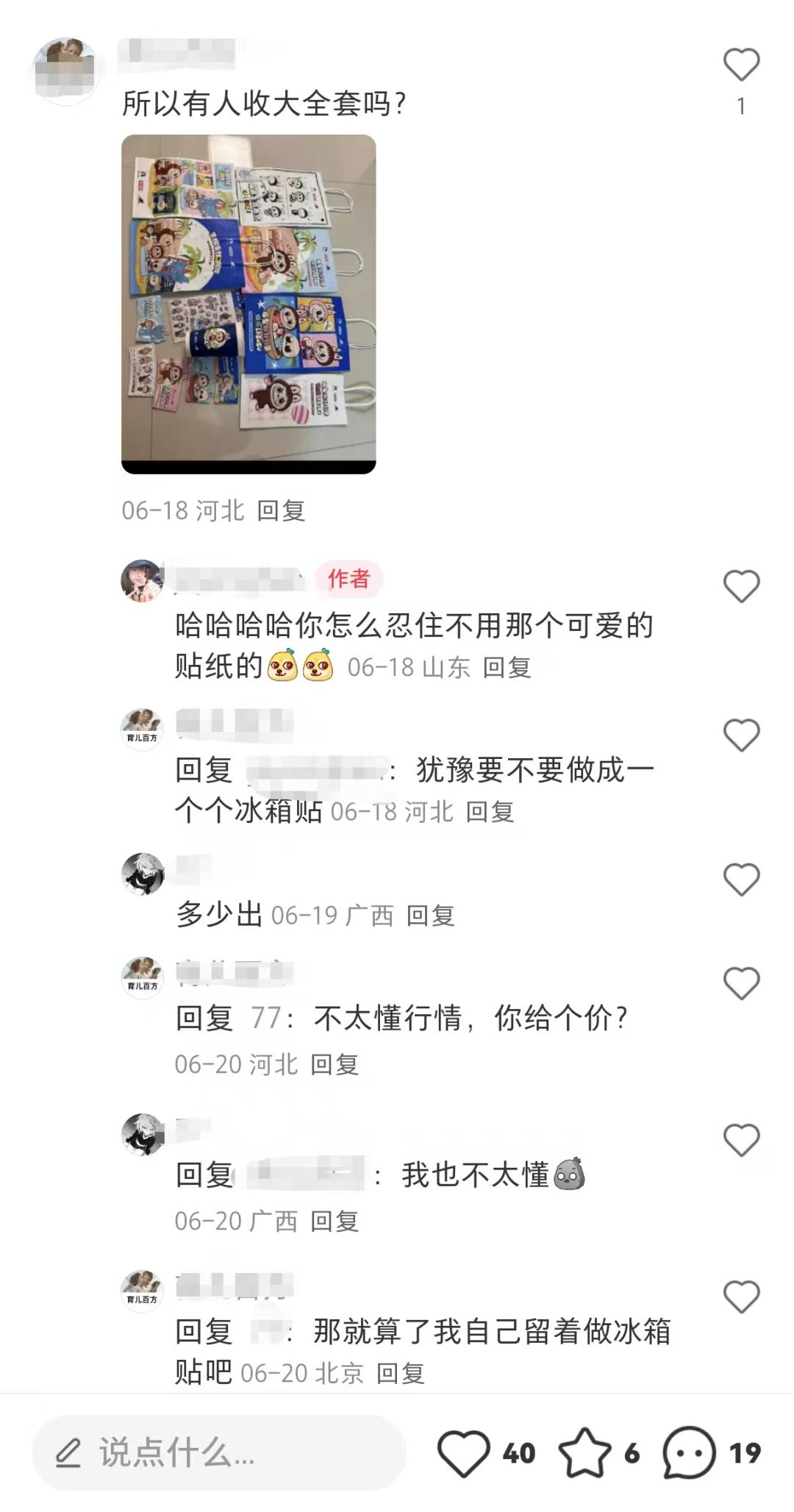Like the author's 哈哈哈哈 reply
This screenshot has height=1512, width=794.
point(741,586)
